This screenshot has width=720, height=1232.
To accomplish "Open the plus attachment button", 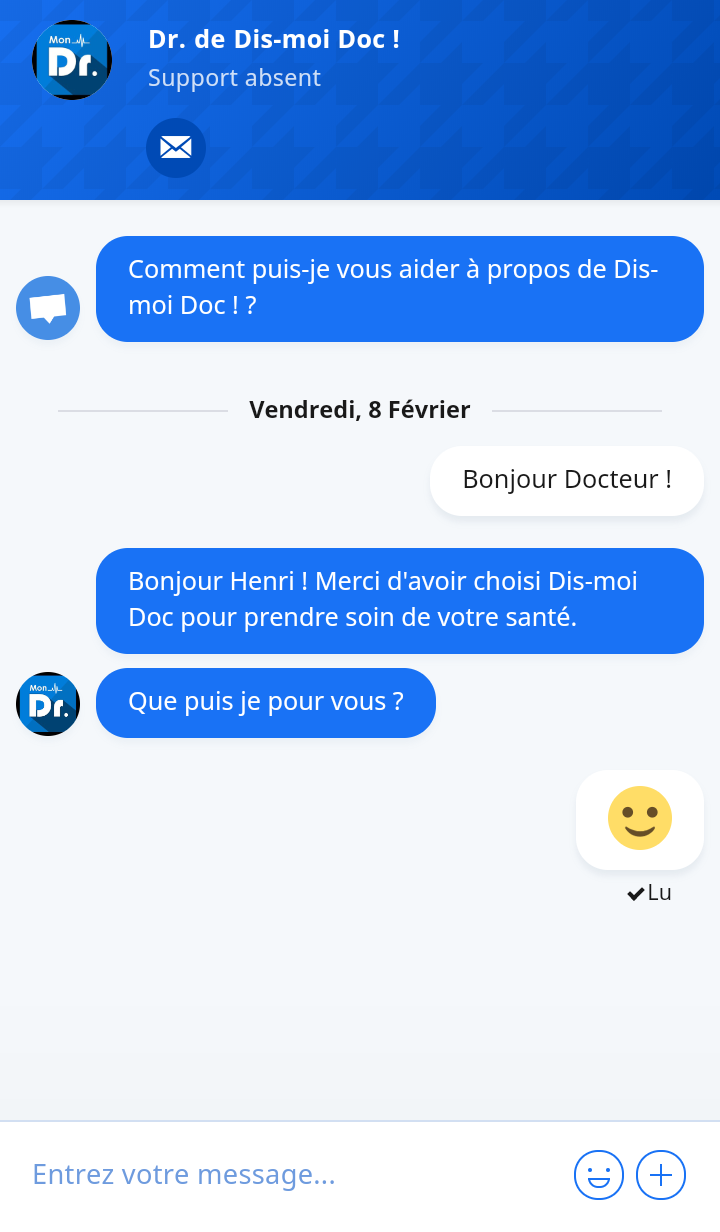I will 661,1175.
